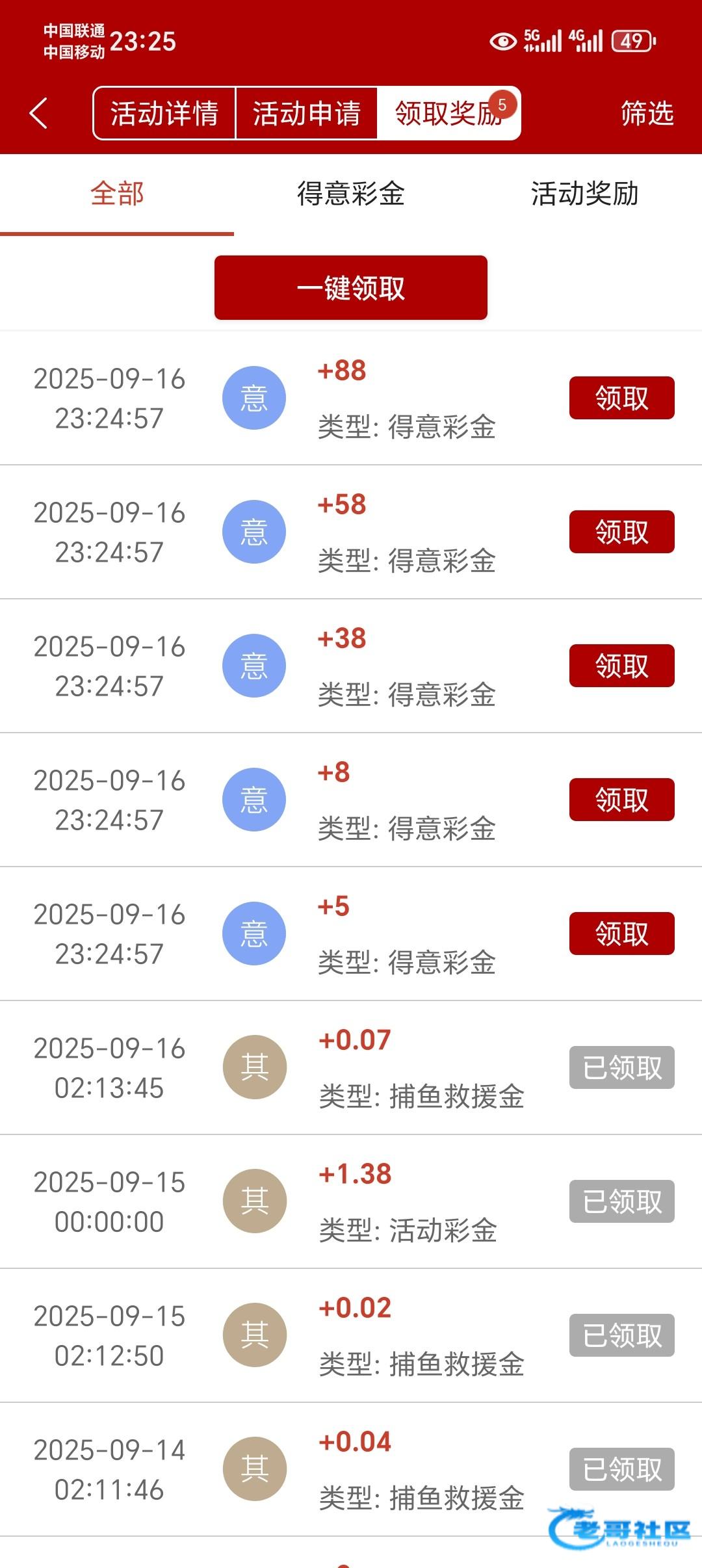Viewport: 702px width, 1568px height.
Task: Claim the +8 得意彩金 reward
Action: click(621, 800)
